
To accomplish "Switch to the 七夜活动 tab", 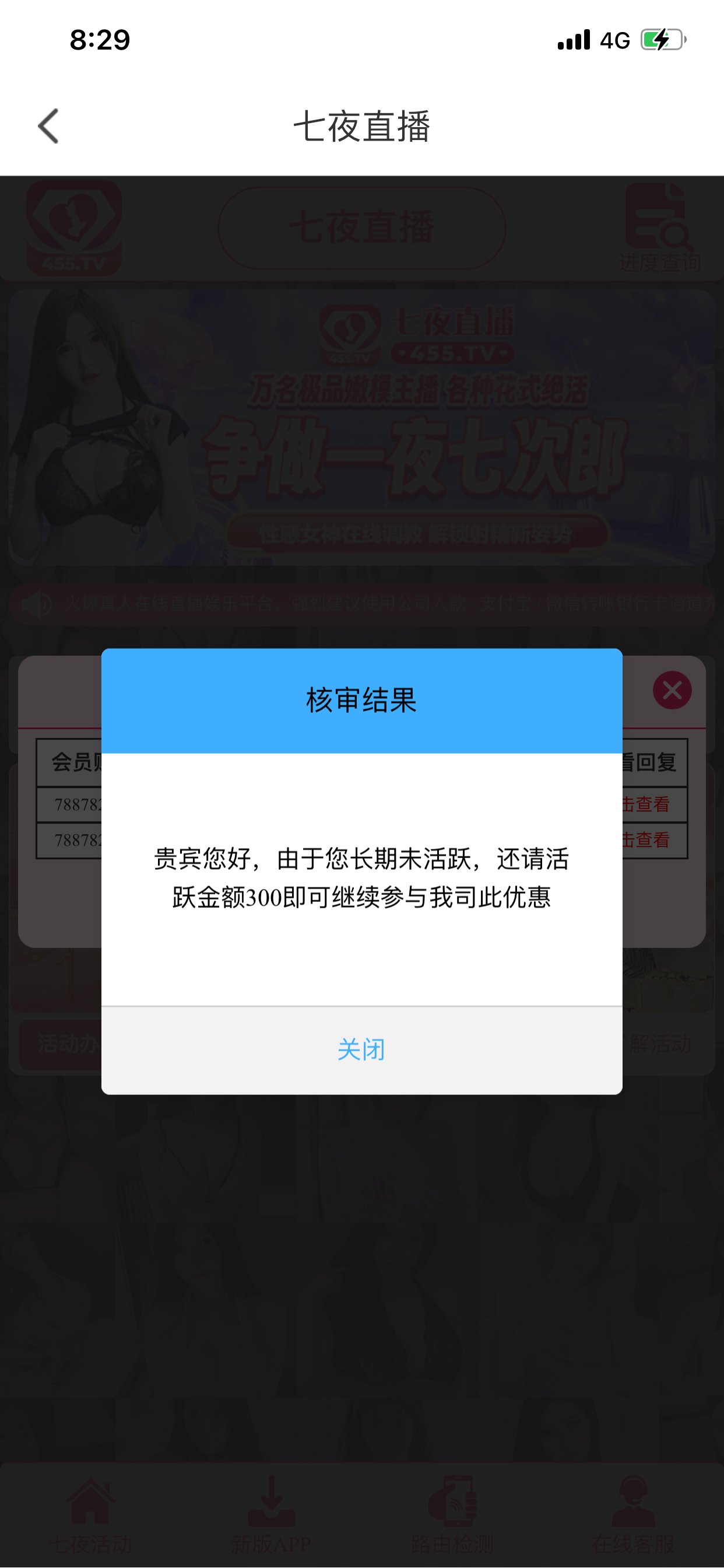I will click(91, 1514).
